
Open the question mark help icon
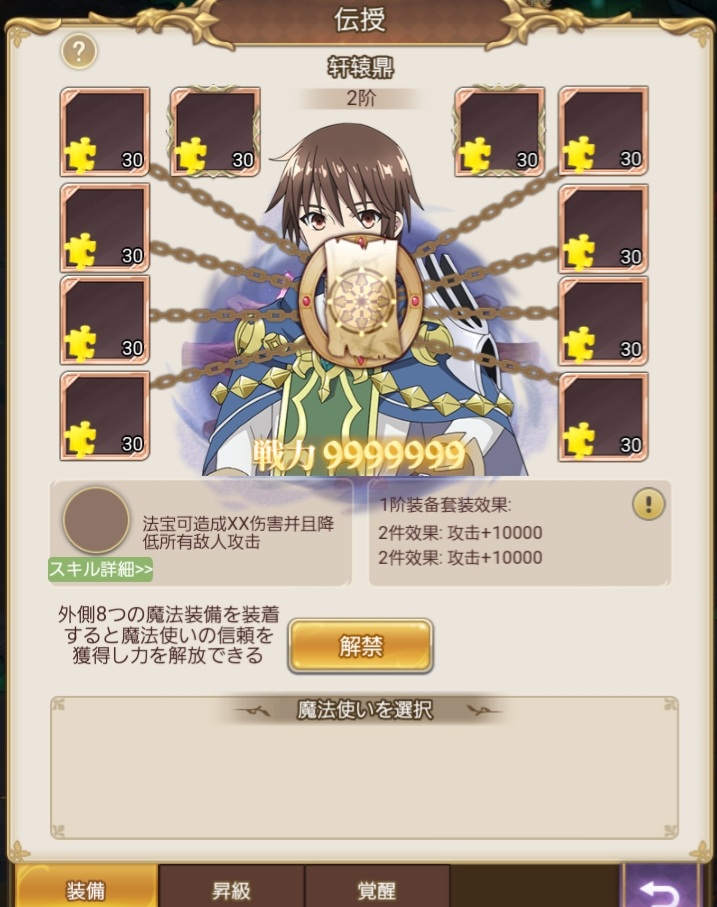pyautogui.click(x=79, y=50)
